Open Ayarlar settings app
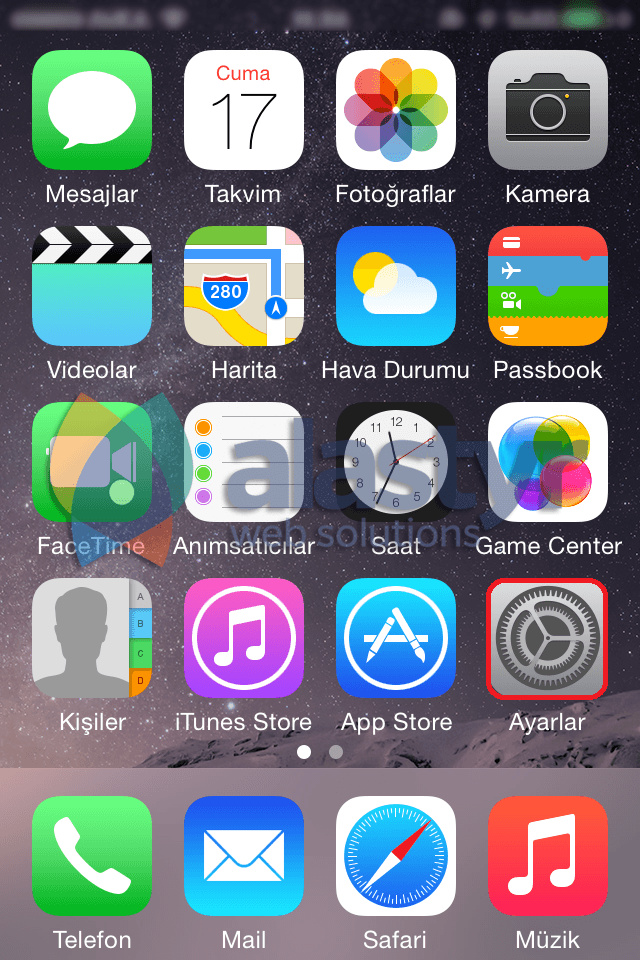Screen dimensions: 640x960 (548, 638)
